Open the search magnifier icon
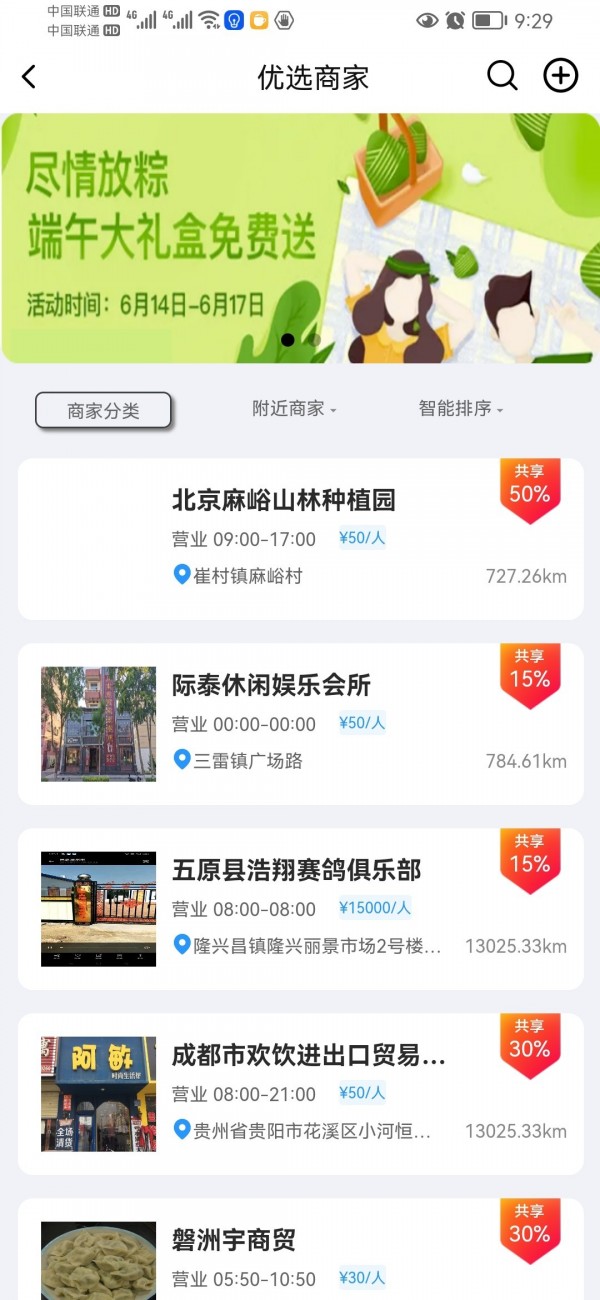 coord(502,76)
